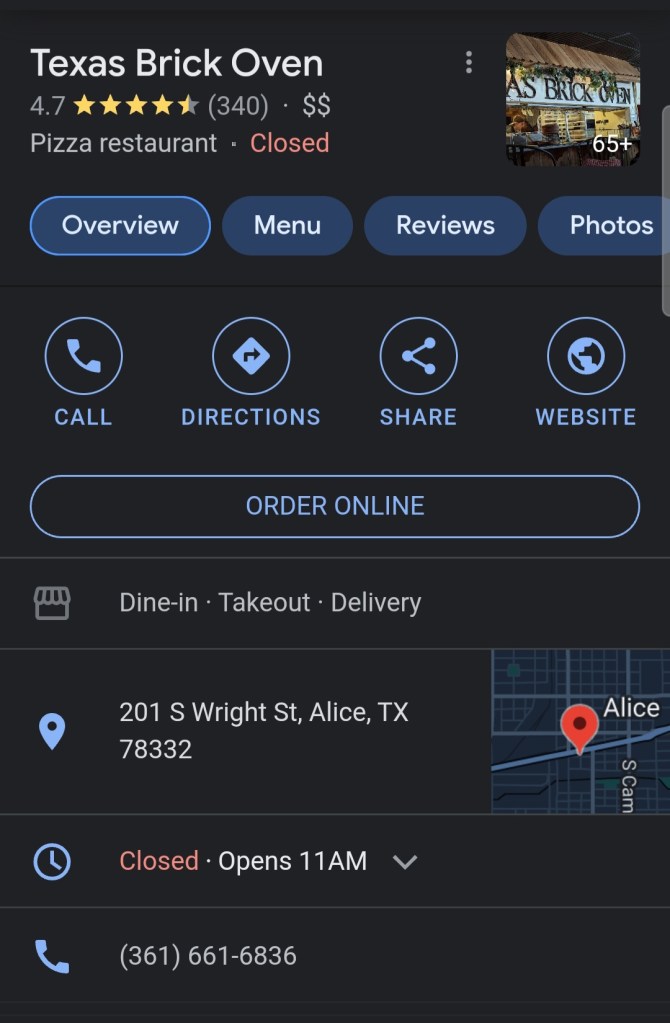Tap the Order Online button
Screen dimensions: 670x1023
(x=335, y=506)
